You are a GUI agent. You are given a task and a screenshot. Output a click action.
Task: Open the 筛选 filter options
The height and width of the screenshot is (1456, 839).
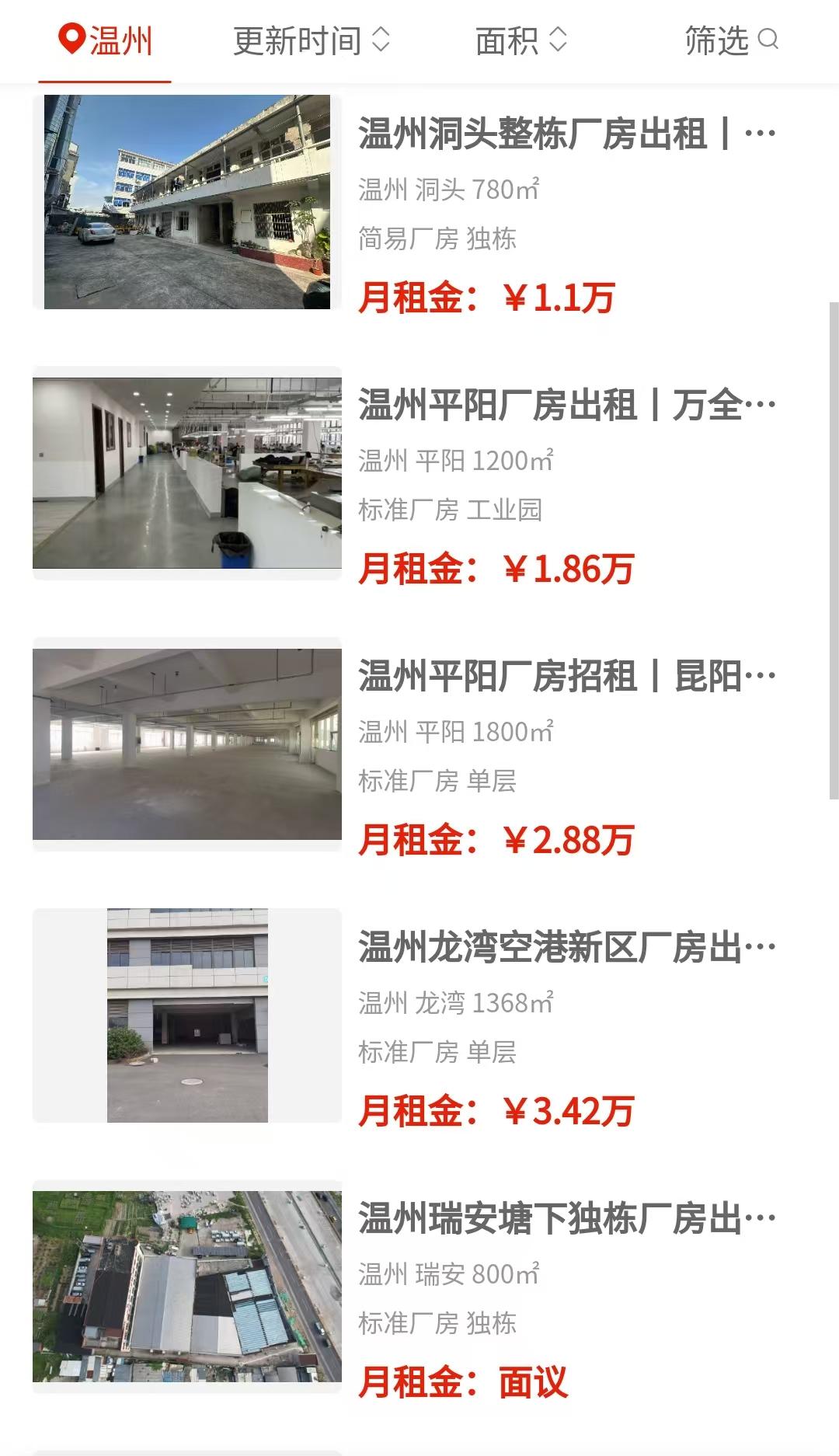[730, 40]
